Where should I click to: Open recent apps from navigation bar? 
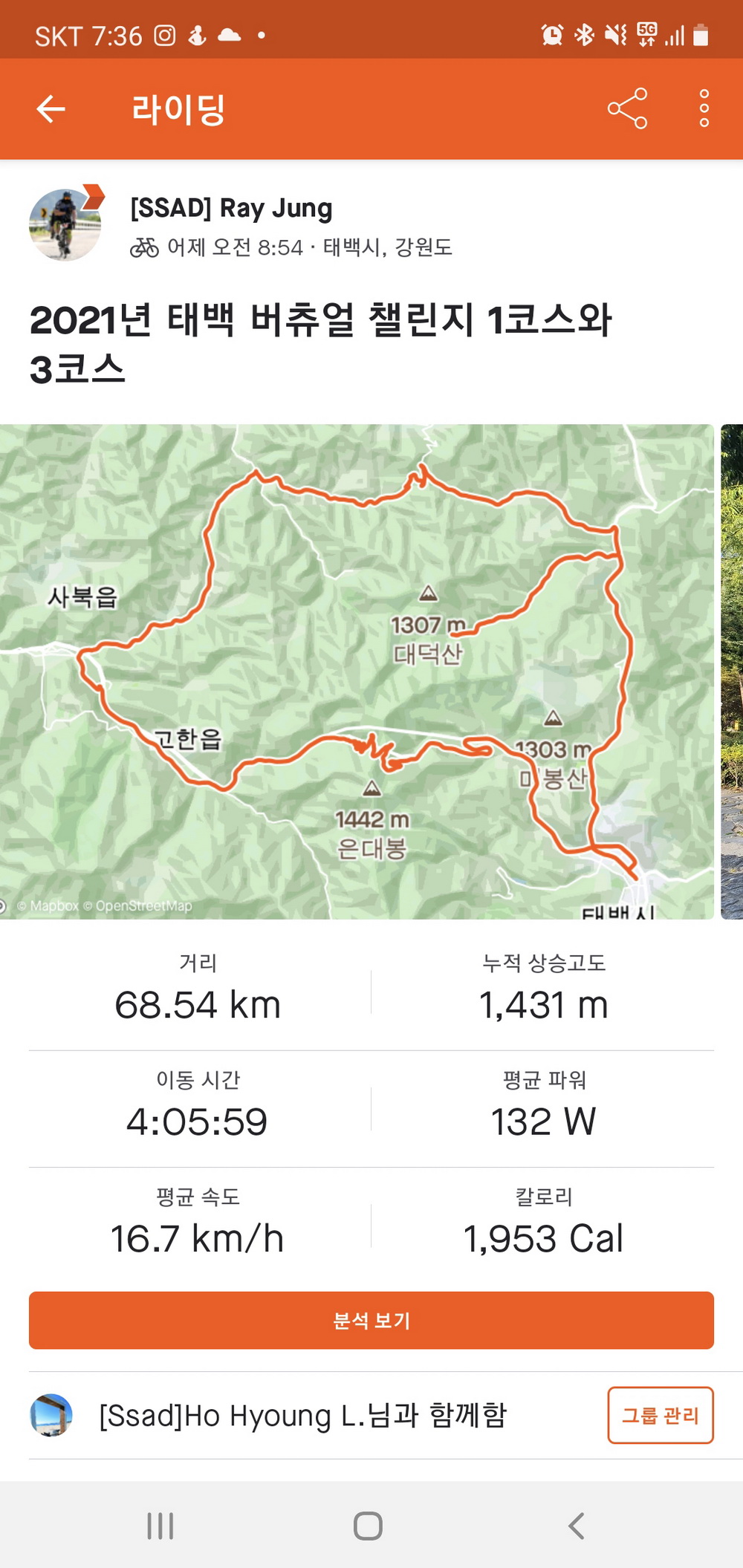(x=160, y=1526)
